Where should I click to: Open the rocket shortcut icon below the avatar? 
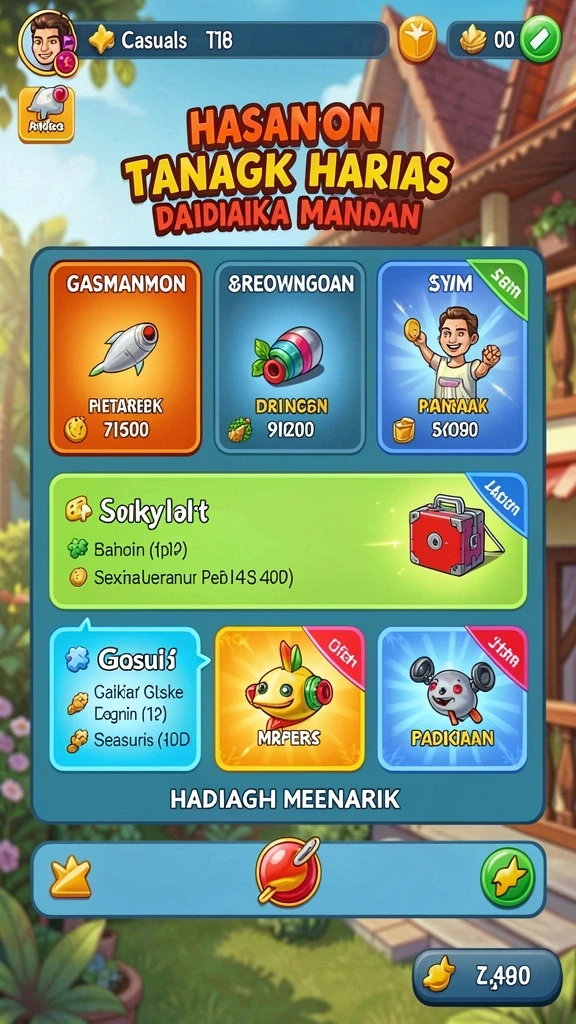pyautogui.click(x=46, y=114)
